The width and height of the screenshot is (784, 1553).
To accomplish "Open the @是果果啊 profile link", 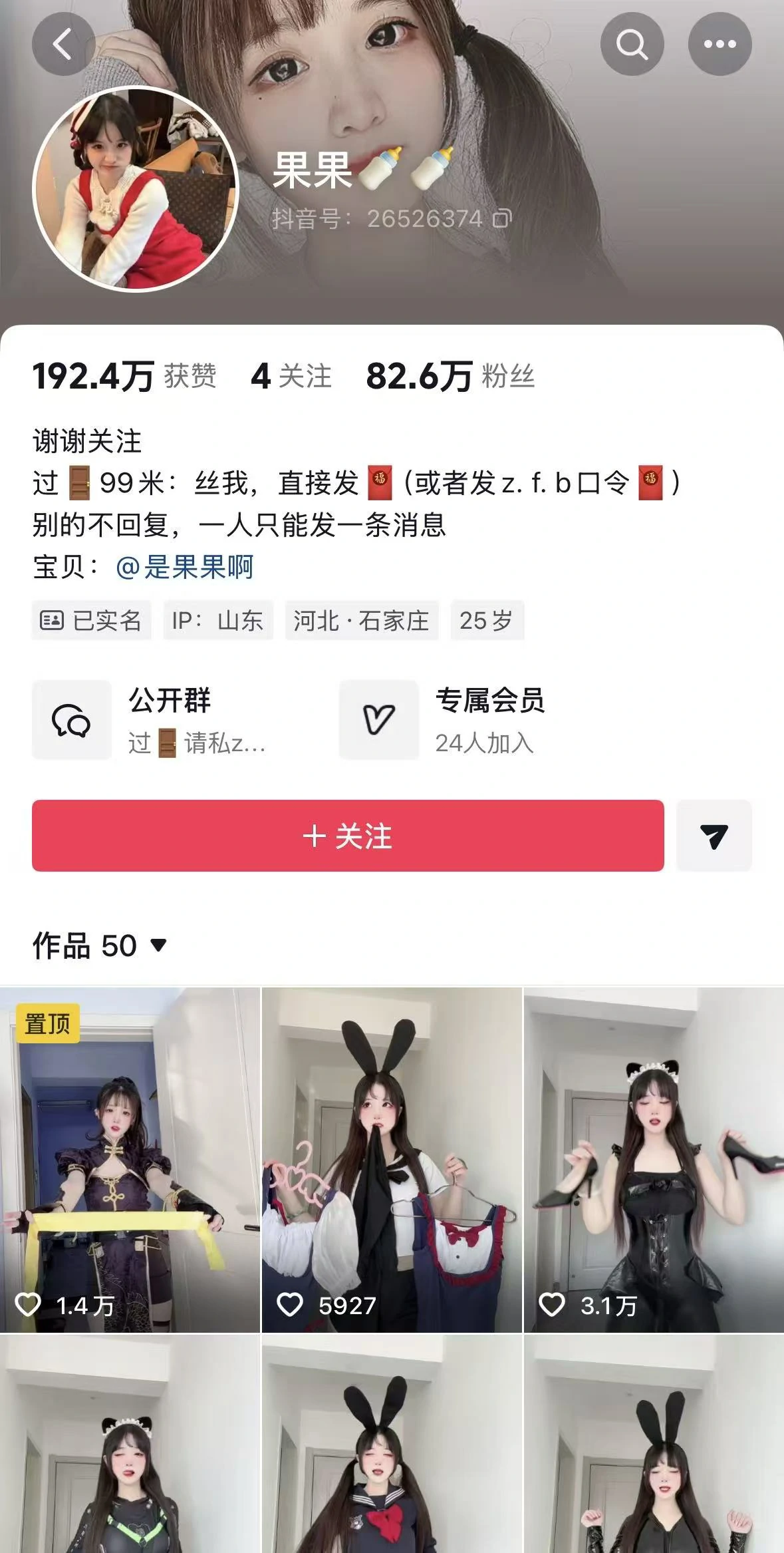I will point(186,569).
